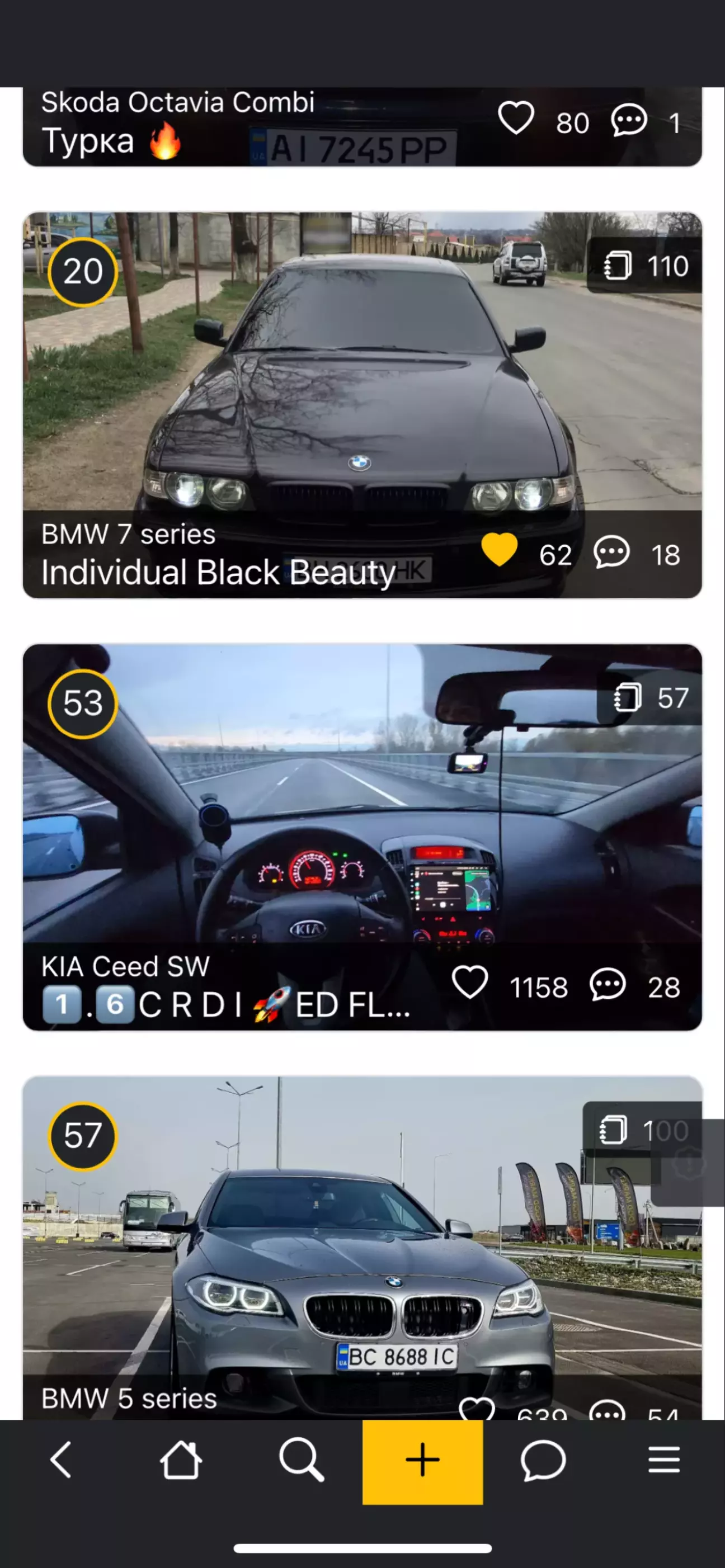
Task: Open messages from the bottom bar
Action: pos(543,1460)
